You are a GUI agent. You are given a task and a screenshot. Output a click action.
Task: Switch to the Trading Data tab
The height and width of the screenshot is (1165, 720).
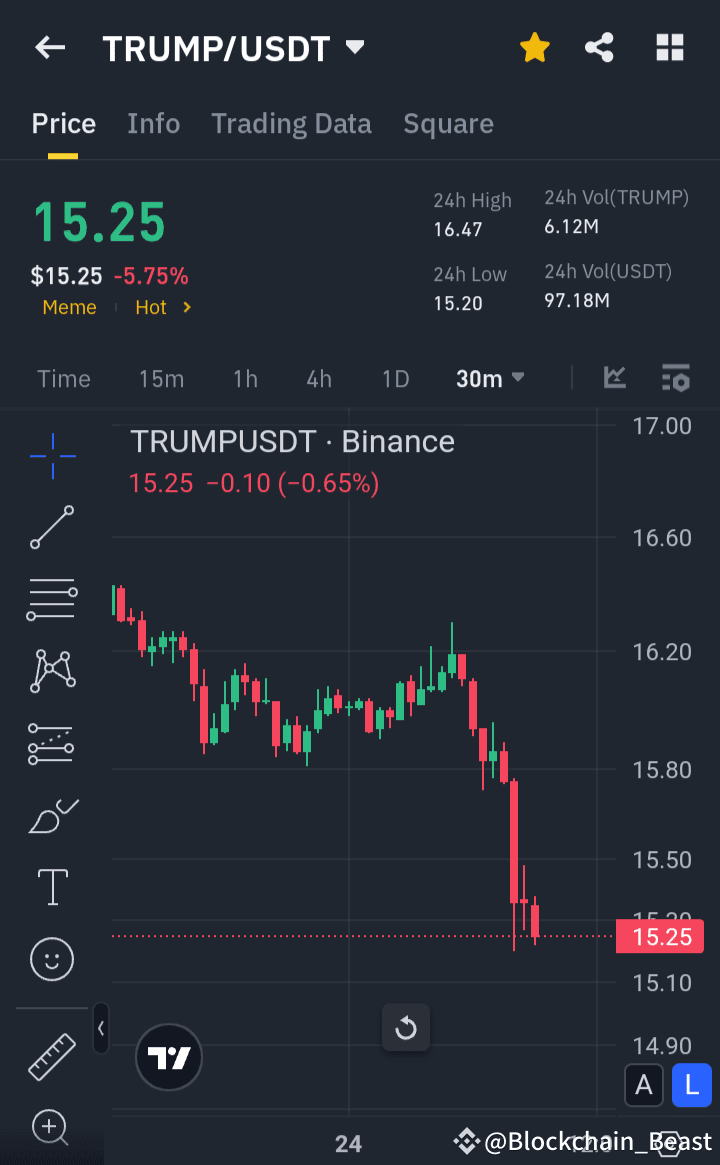coord(291,123)
